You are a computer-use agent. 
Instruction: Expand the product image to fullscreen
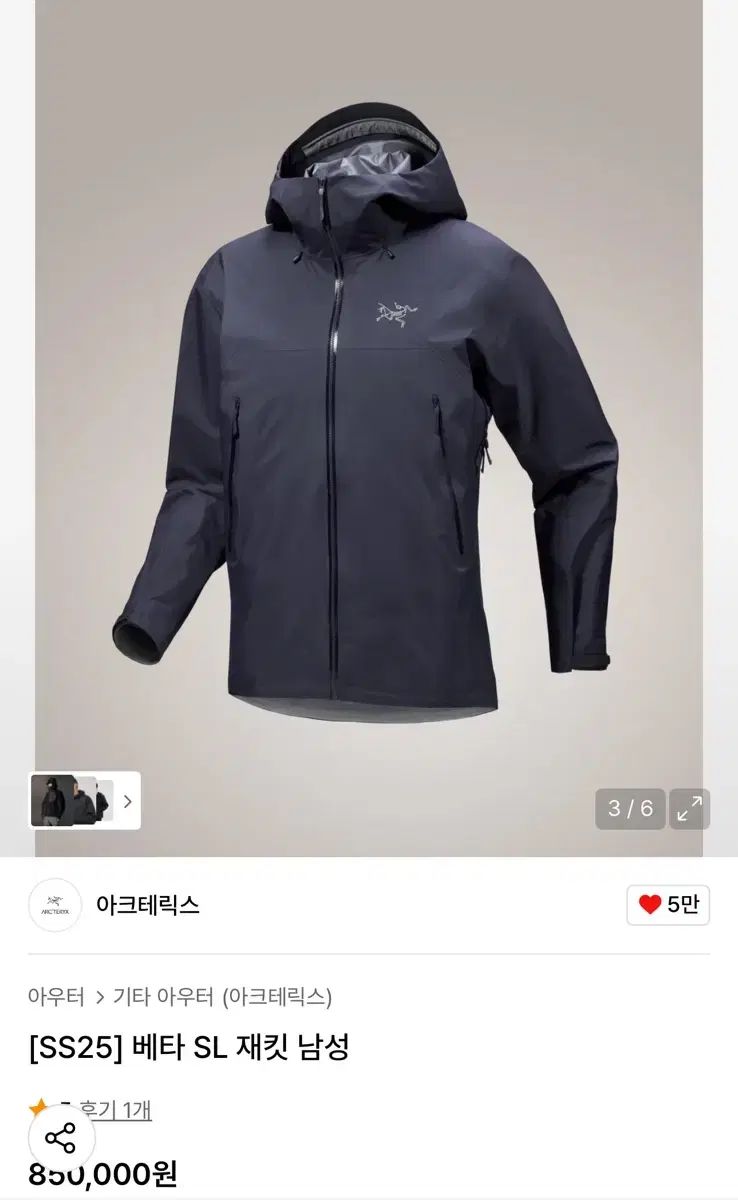[x=689, y=809]
